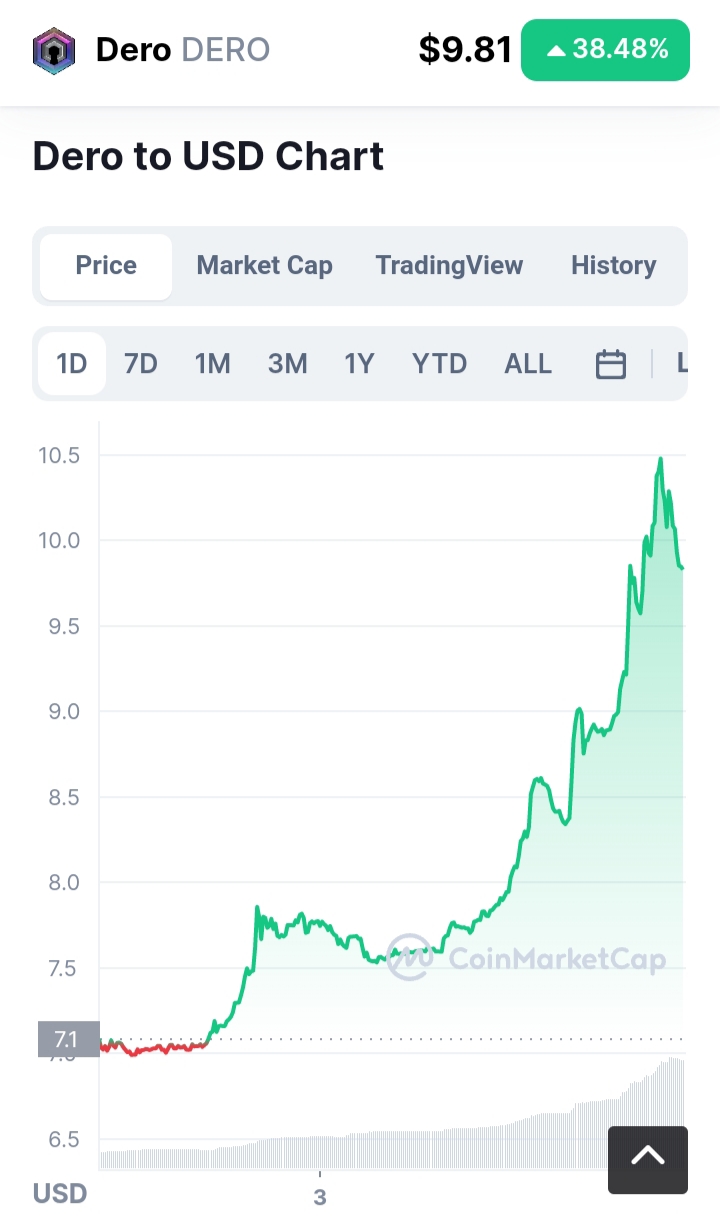This screenshot has height=1219, width=720.
Task: Show the 3M chart range
Action: click(x=287, y=364)
